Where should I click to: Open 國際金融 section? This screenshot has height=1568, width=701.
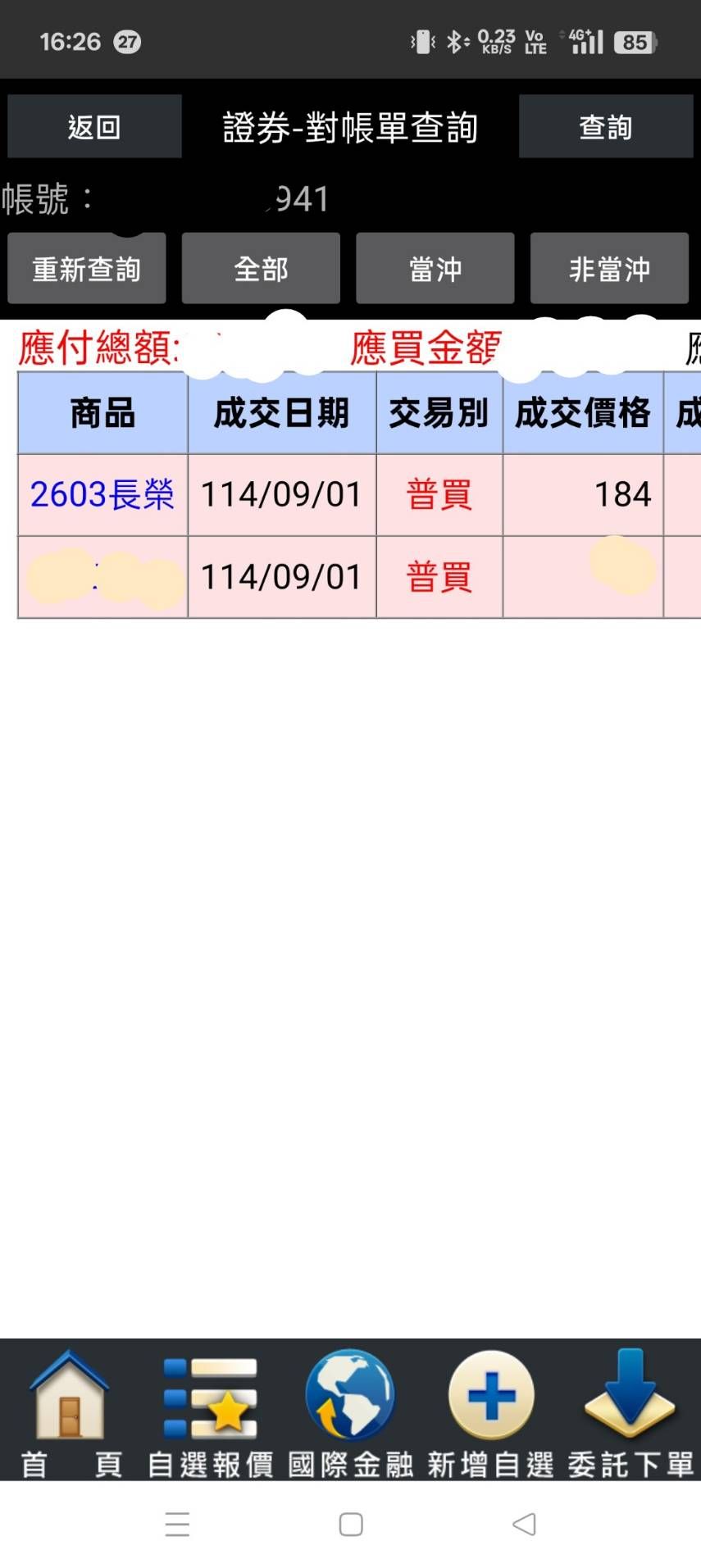[x=350, y=1413]
